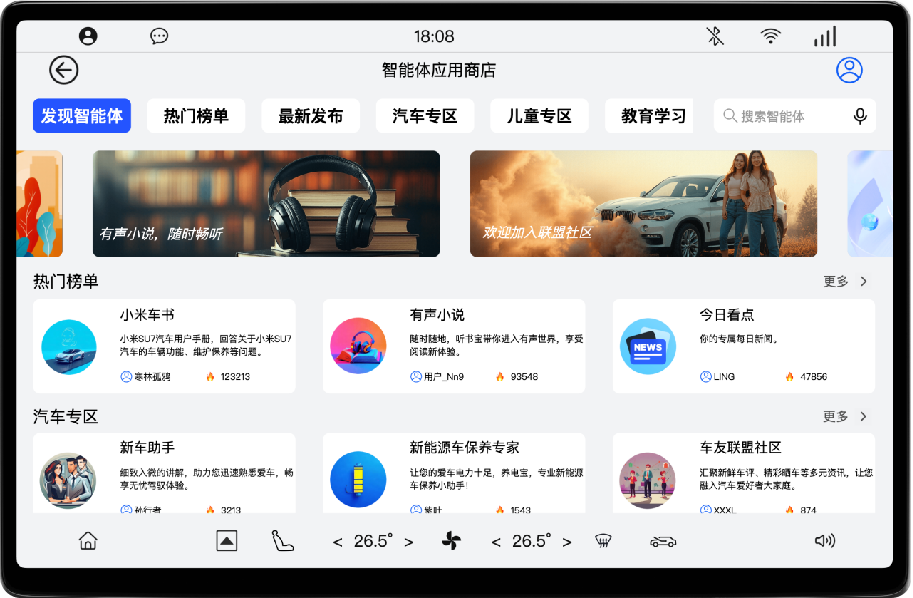View more under 热门榜单
This screenshot has width=913, height=598.
845,282
